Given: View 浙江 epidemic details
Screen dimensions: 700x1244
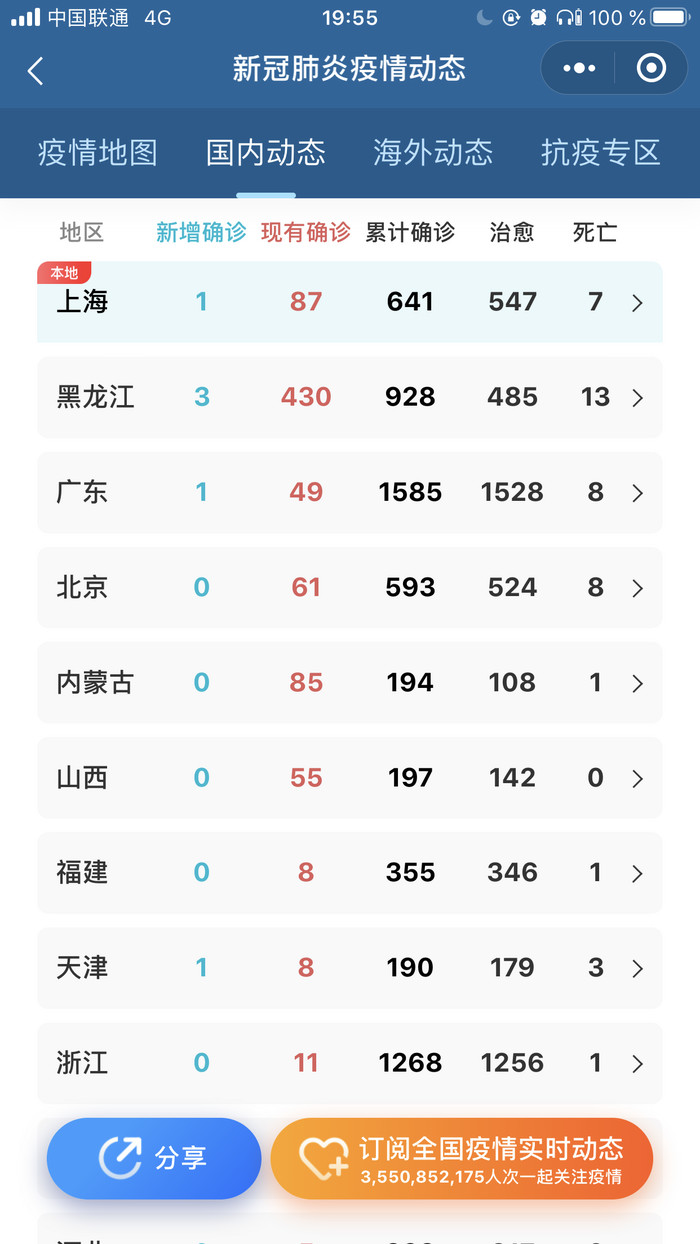Looking at the screenshot, I should click(x=349, y=1062).
